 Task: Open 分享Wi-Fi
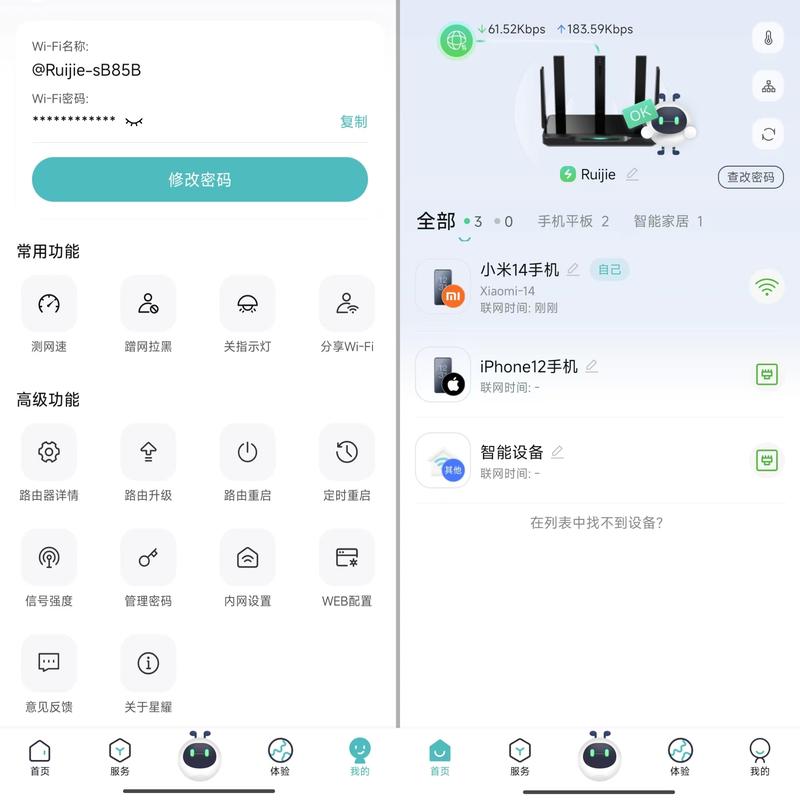click(x=347, y=304)
